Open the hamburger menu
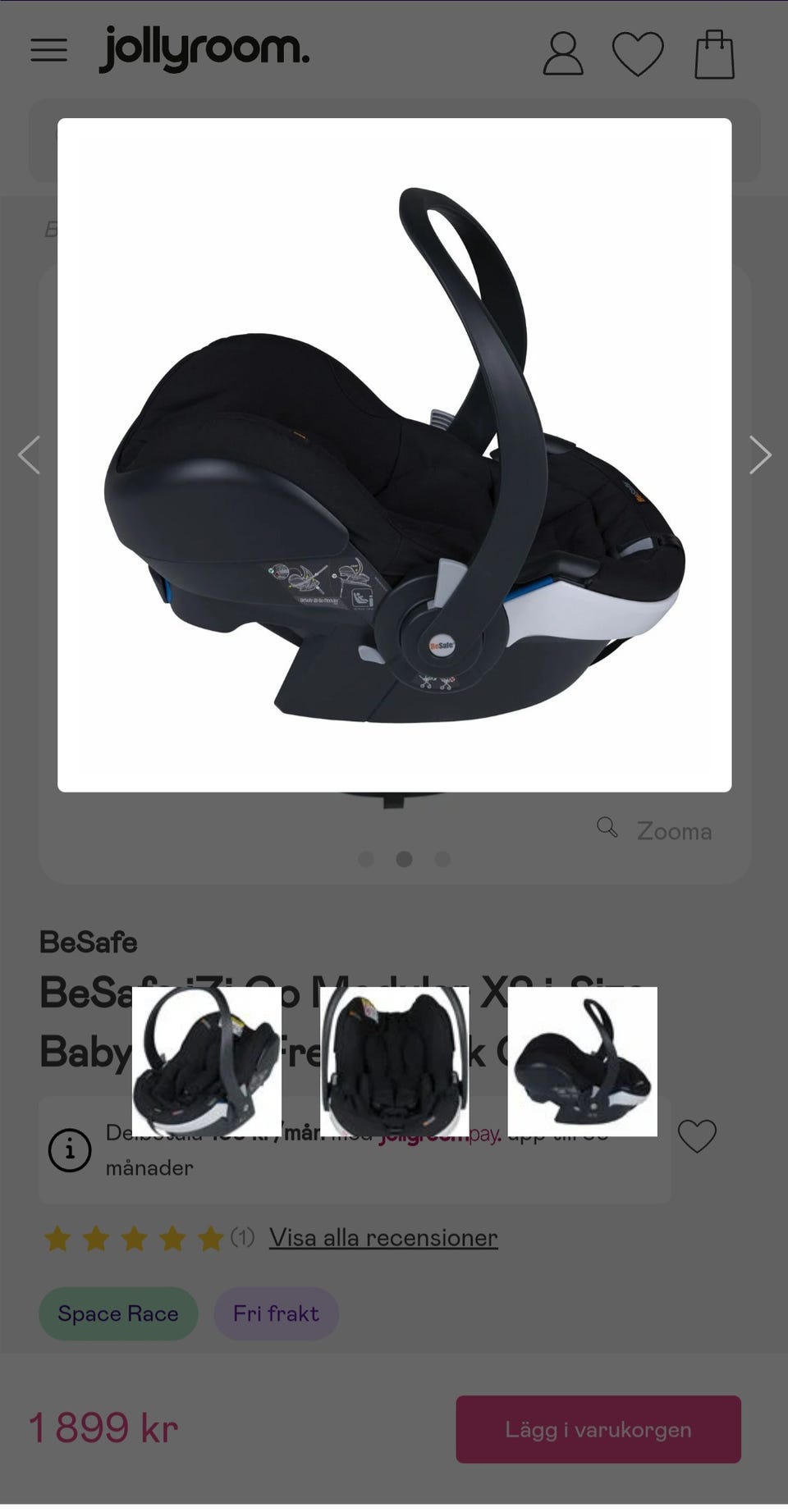Screen dimensions: 788x1512 [x=49, y=50]
